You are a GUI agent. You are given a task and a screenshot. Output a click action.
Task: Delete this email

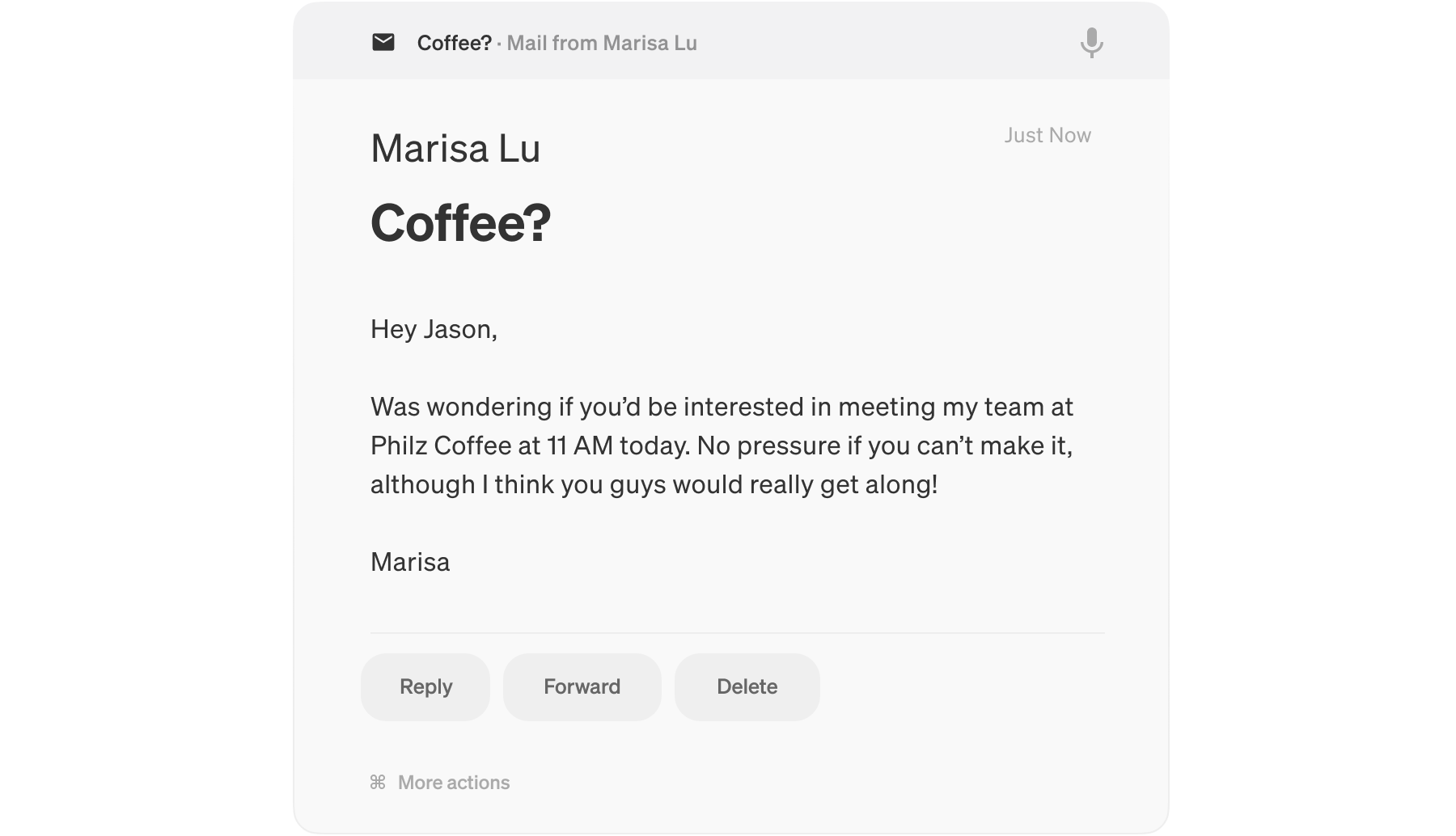tap(747, 686)
